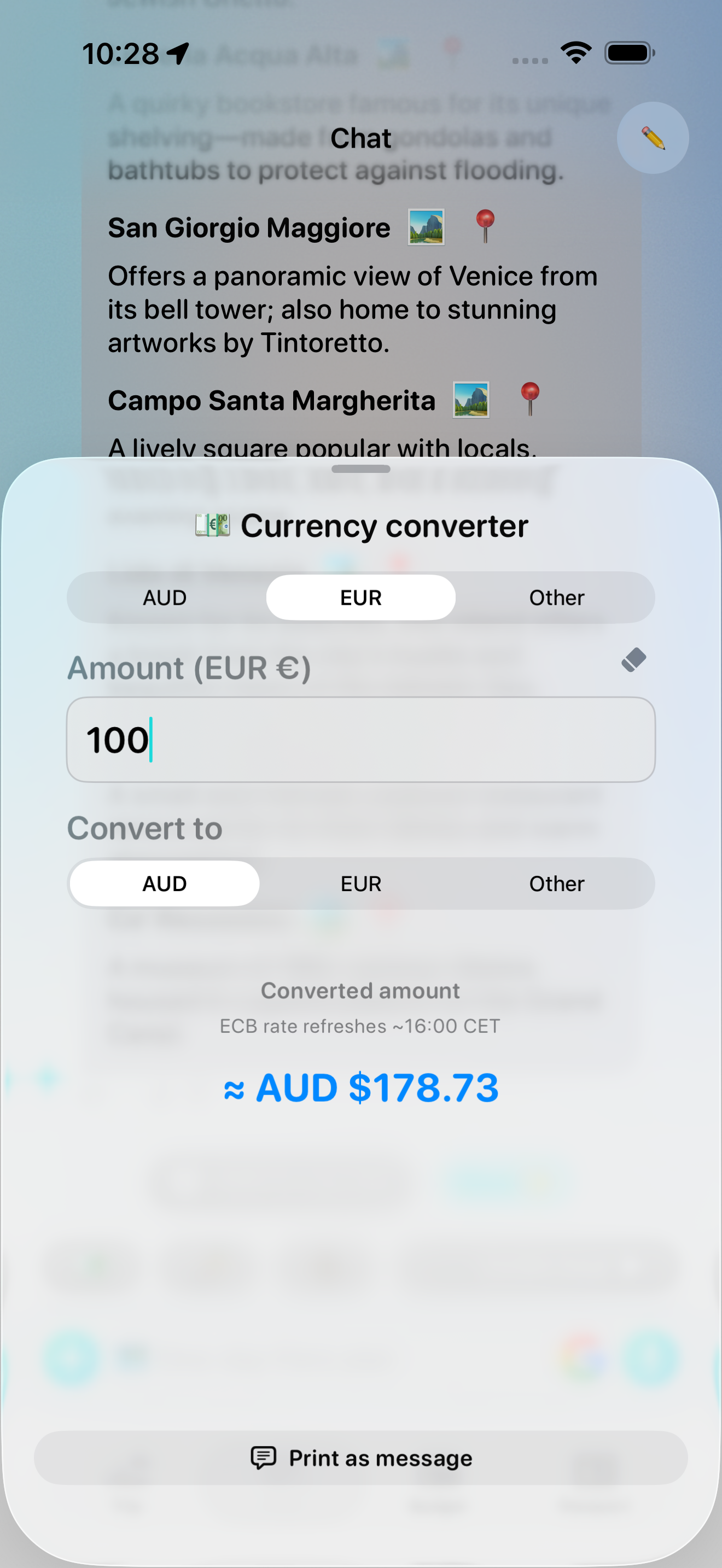Screen dimensions: 722x1568
Task: Select AUD in the Convert to segmented control
Action: coord(164,883)
